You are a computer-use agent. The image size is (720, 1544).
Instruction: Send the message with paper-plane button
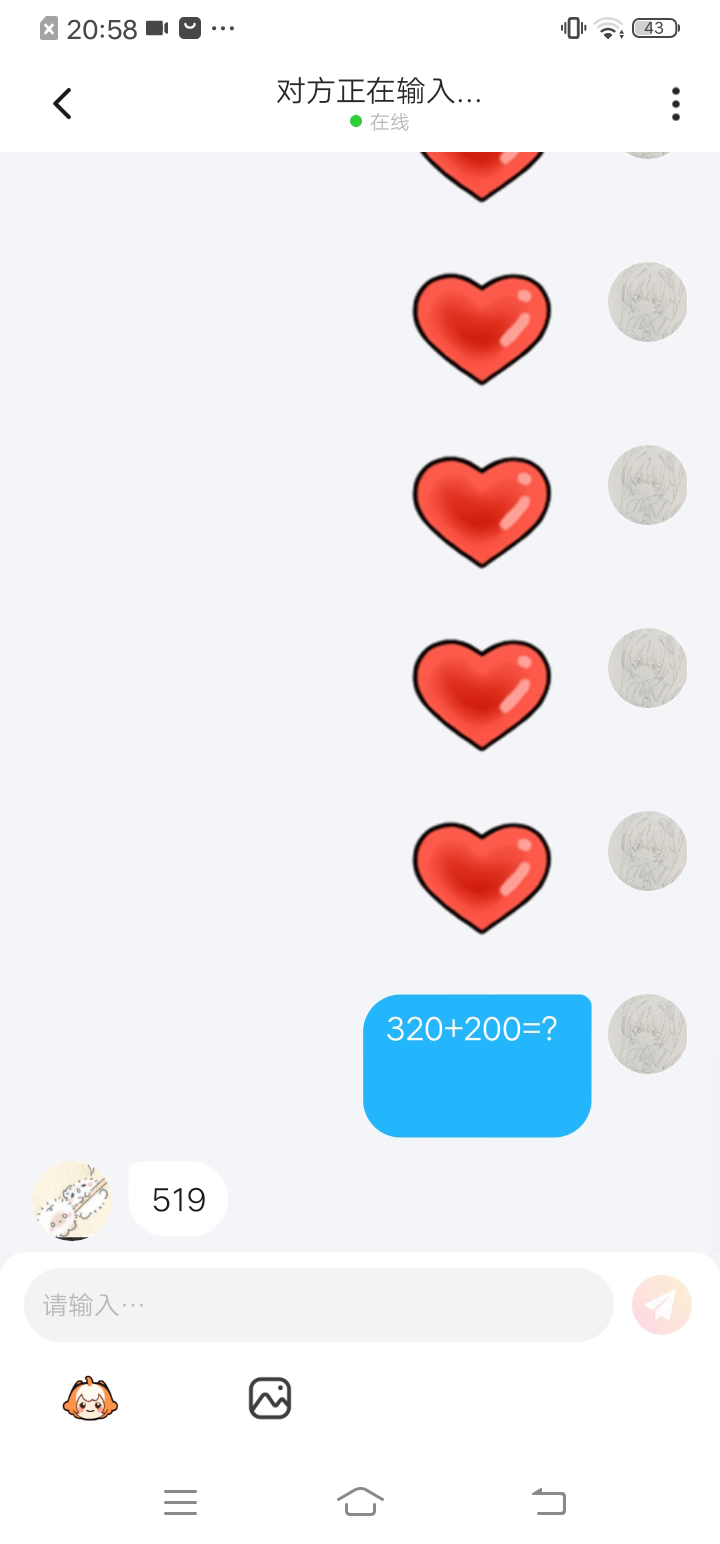coord(662,1305)
